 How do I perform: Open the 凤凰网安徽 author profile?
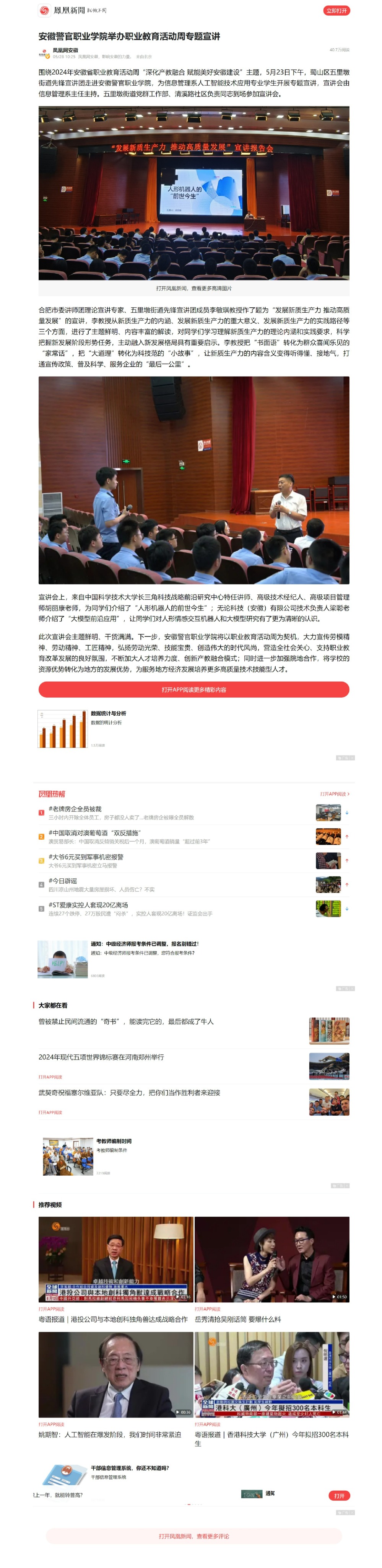[x=65, y=50]
